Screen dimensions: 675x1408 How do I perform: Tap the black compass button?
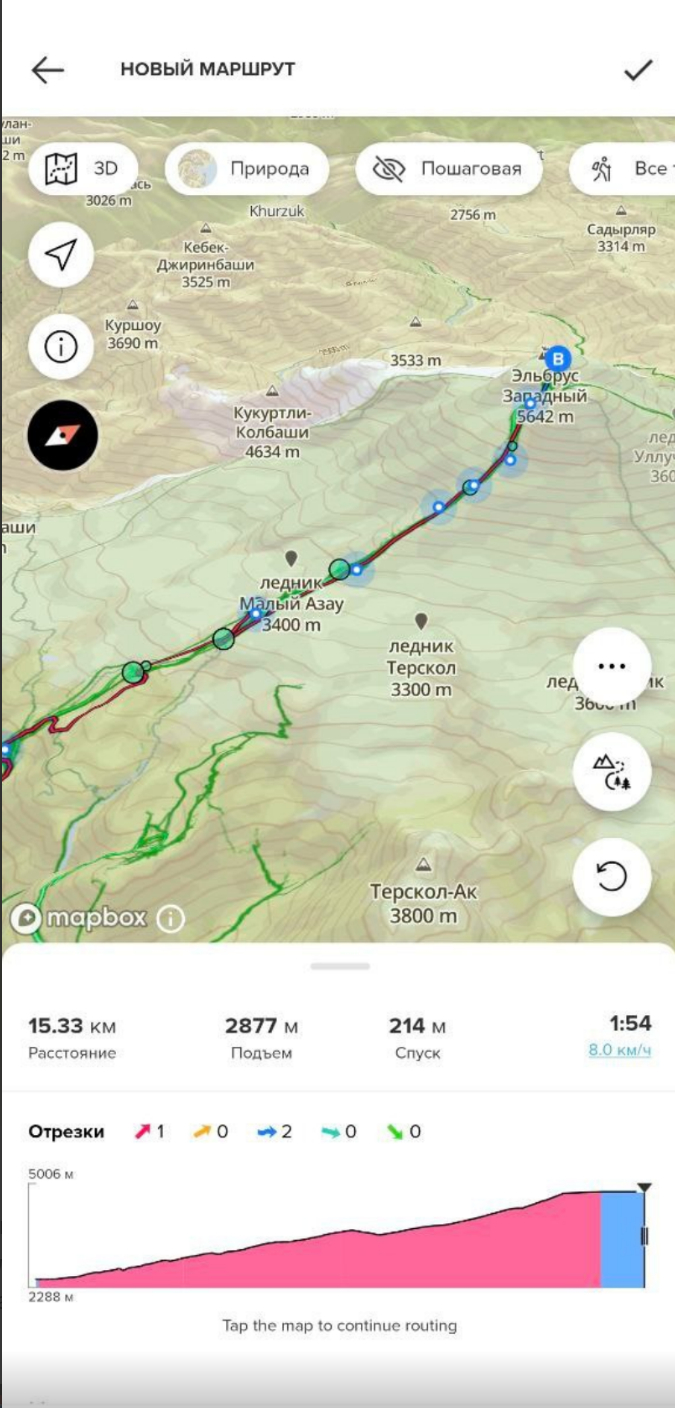(62, 436)
